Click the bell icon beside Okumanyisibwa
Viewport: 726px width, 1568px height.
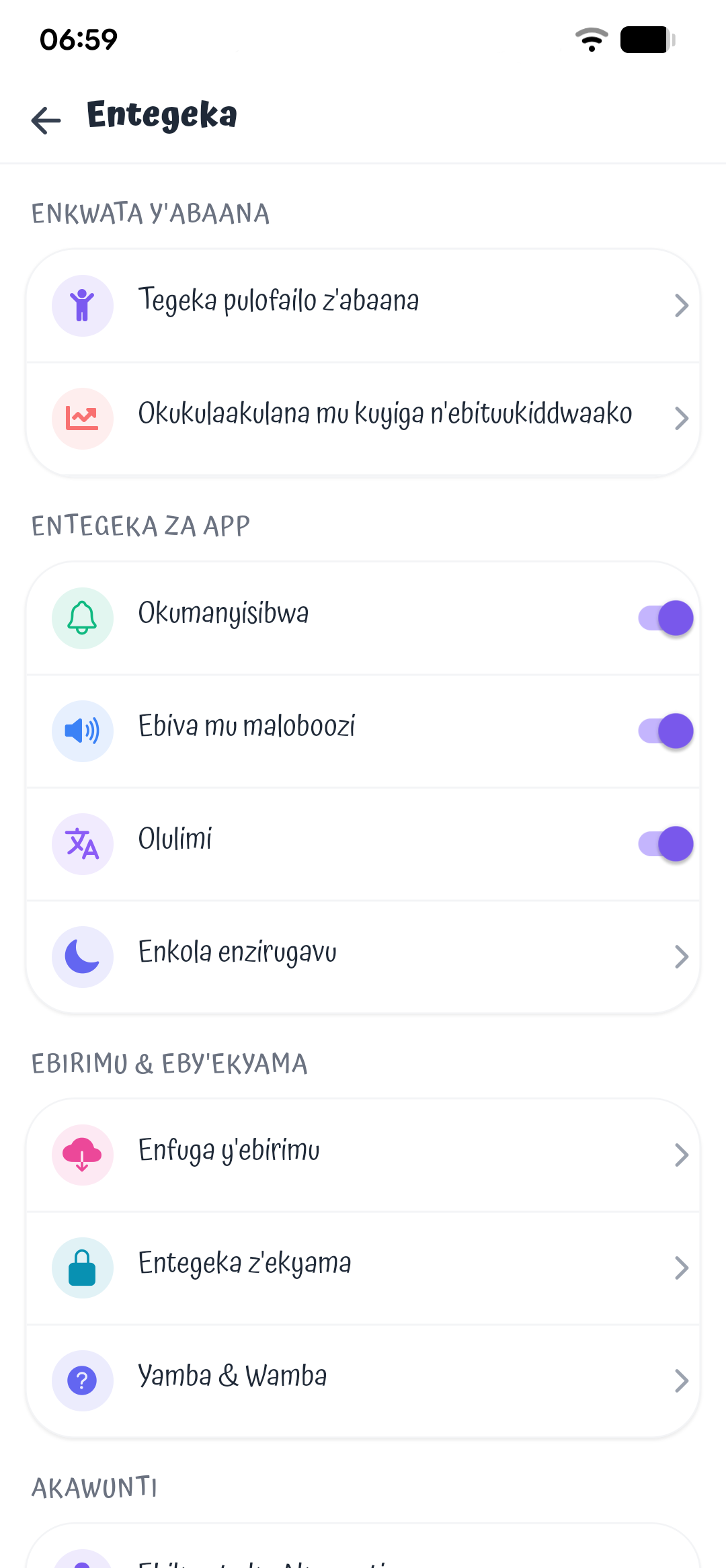coord(82,618)
